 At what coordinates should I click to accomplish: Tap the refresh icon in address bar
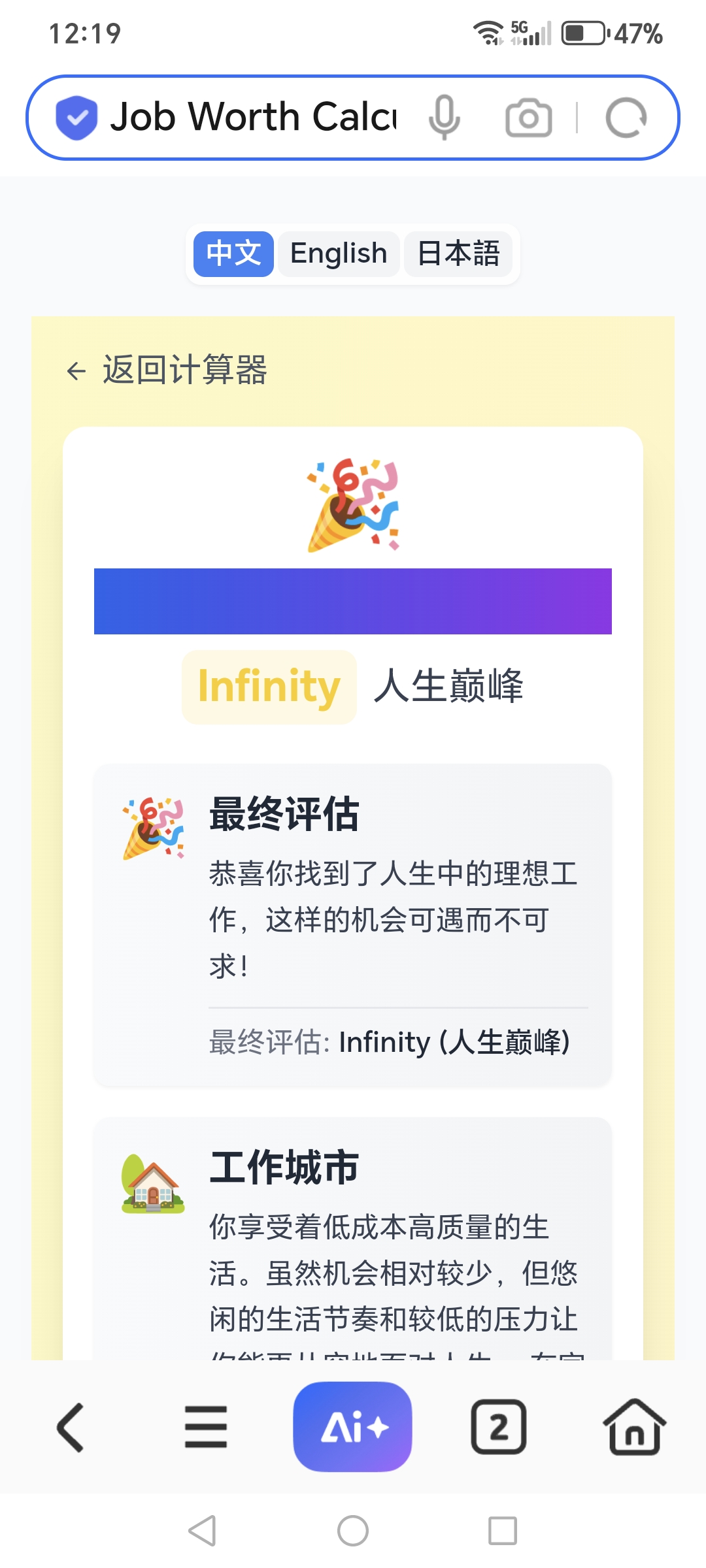(626, 118)
